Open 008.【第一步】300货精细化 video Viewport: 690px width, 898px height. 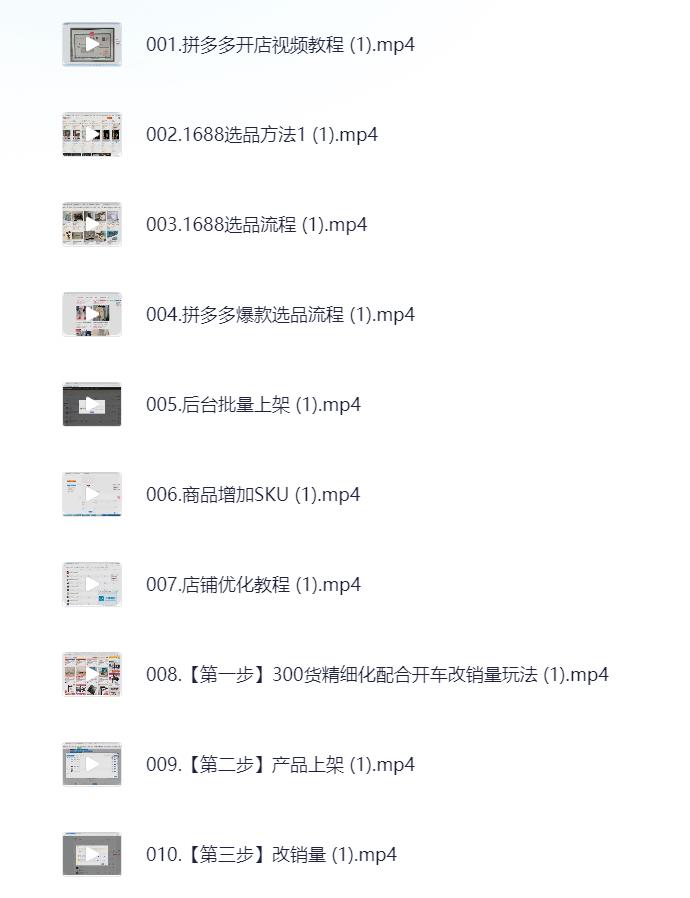click(377, 675)
